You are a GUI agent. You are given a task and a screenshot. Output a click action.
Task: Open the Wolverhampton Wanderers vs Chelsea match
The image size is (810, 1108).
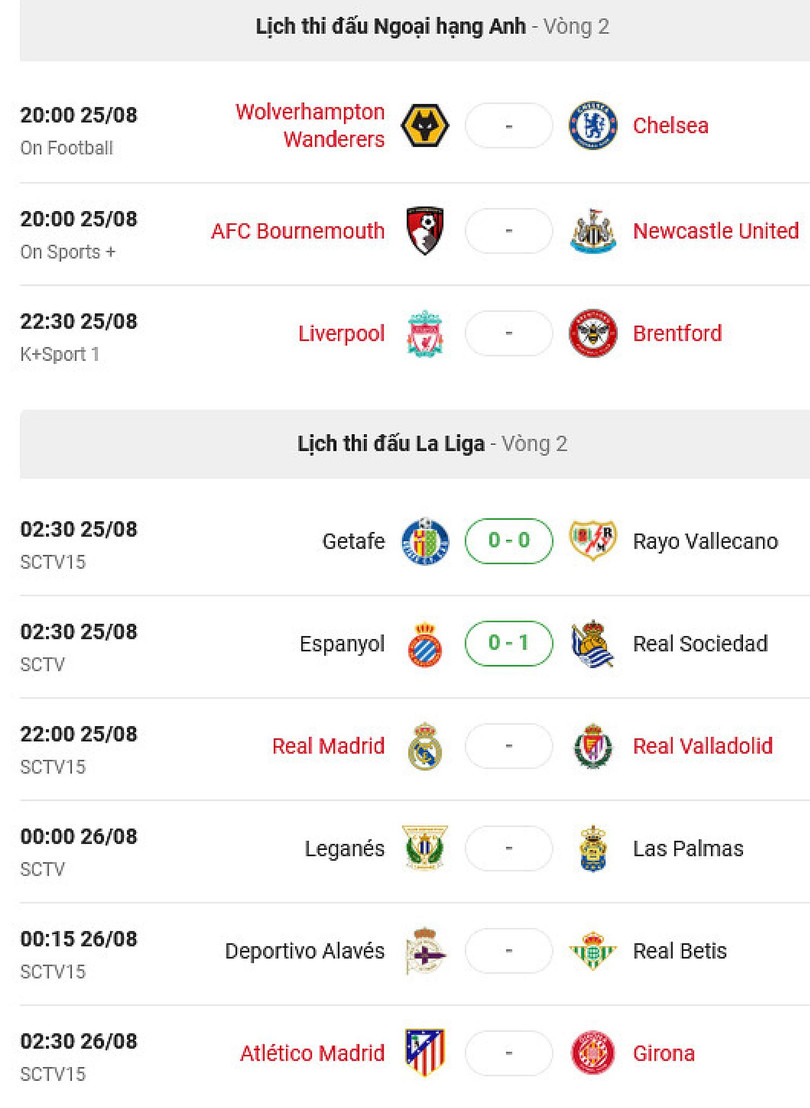(x=508, y=126)
